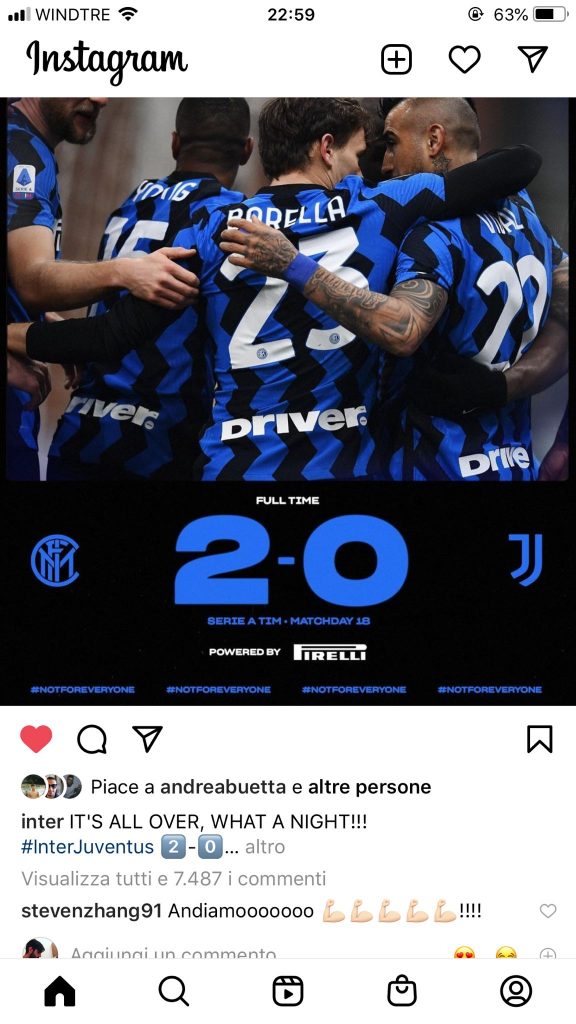
Task: Open the #InterJuventus hashtag
Action: (88, 847)
